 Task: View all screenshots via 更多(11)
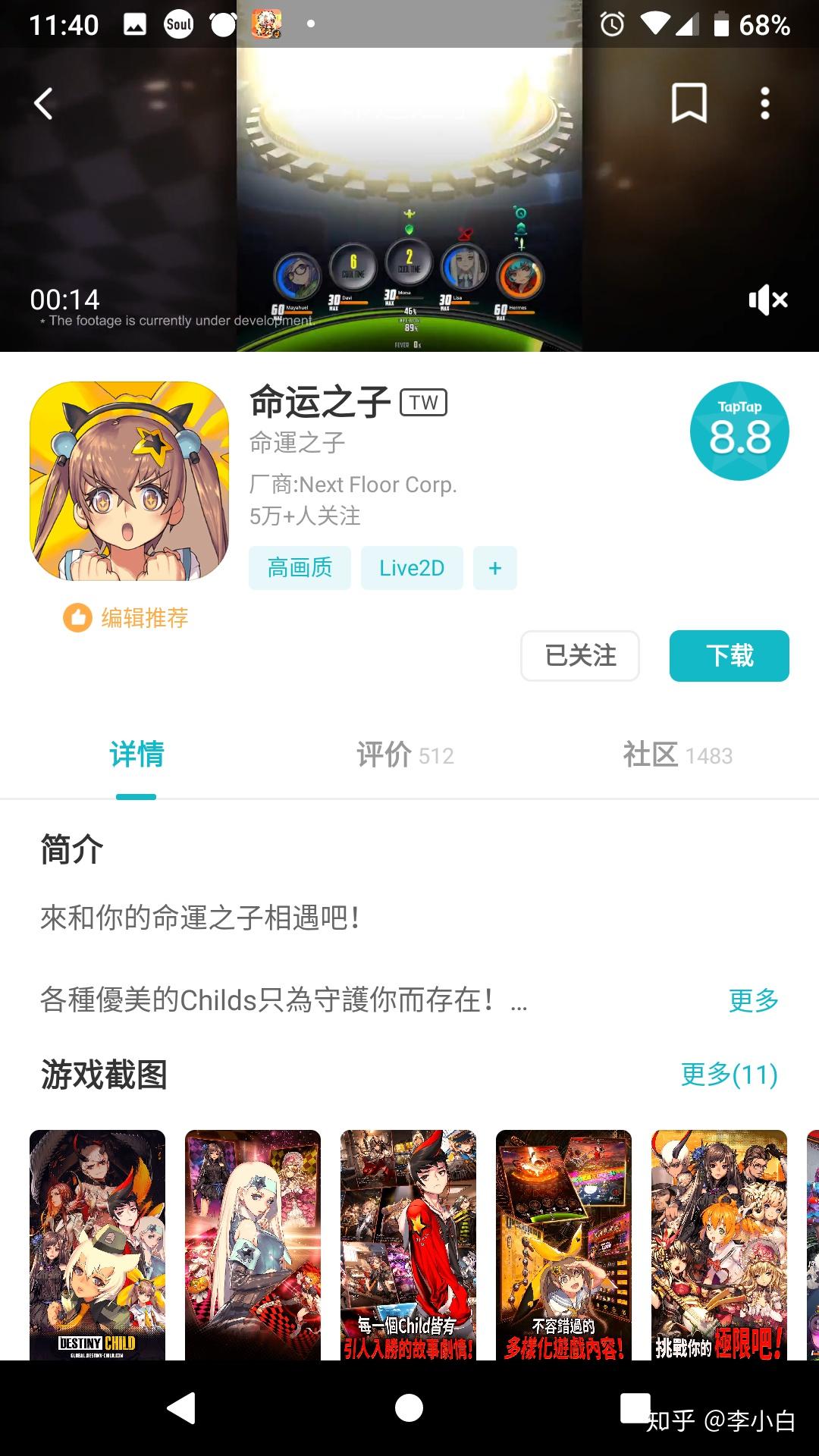(x=729, y=1075)
